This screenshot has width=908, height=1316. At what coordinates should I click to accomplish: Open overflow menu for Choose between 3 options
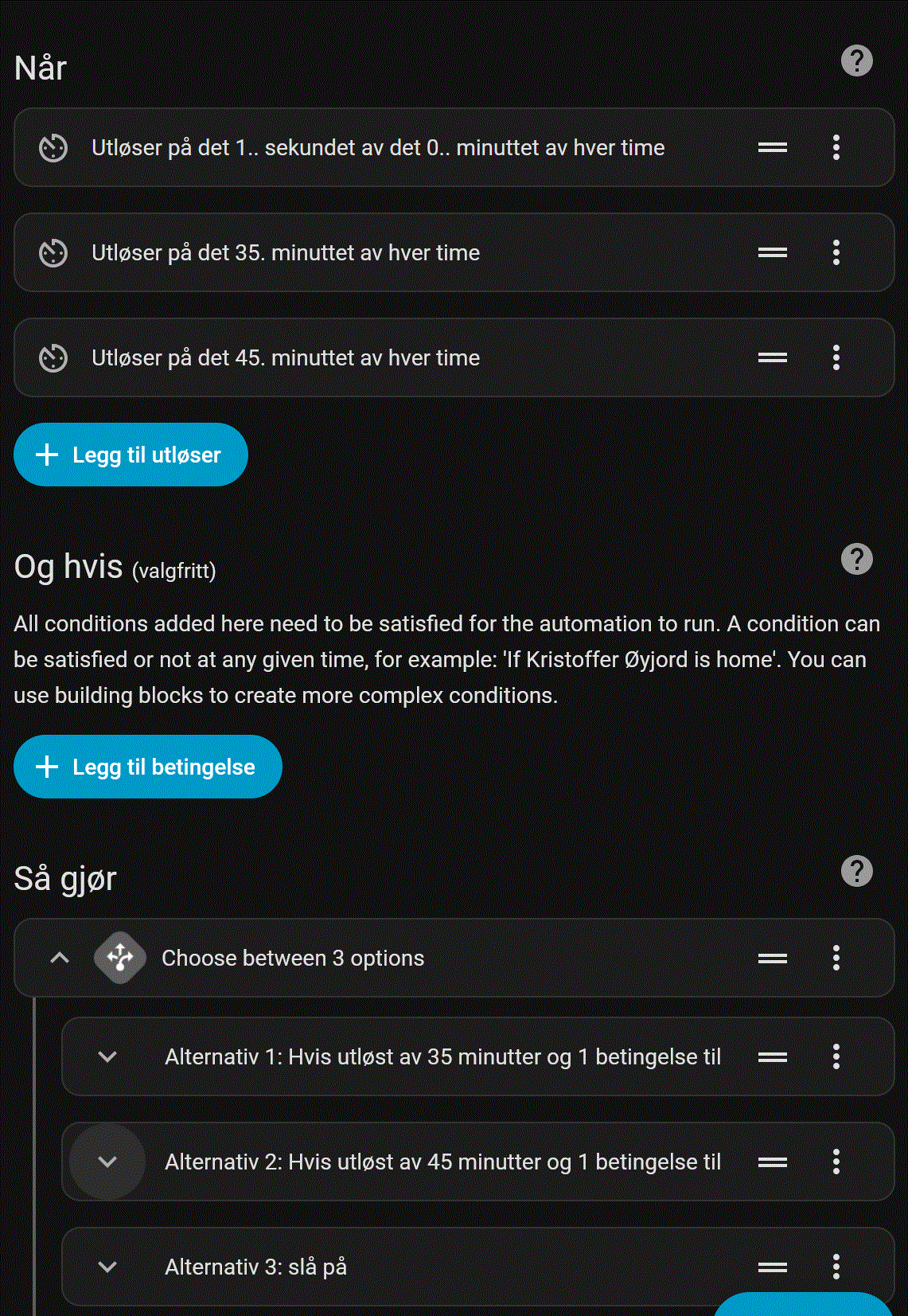tap(836, 958)
